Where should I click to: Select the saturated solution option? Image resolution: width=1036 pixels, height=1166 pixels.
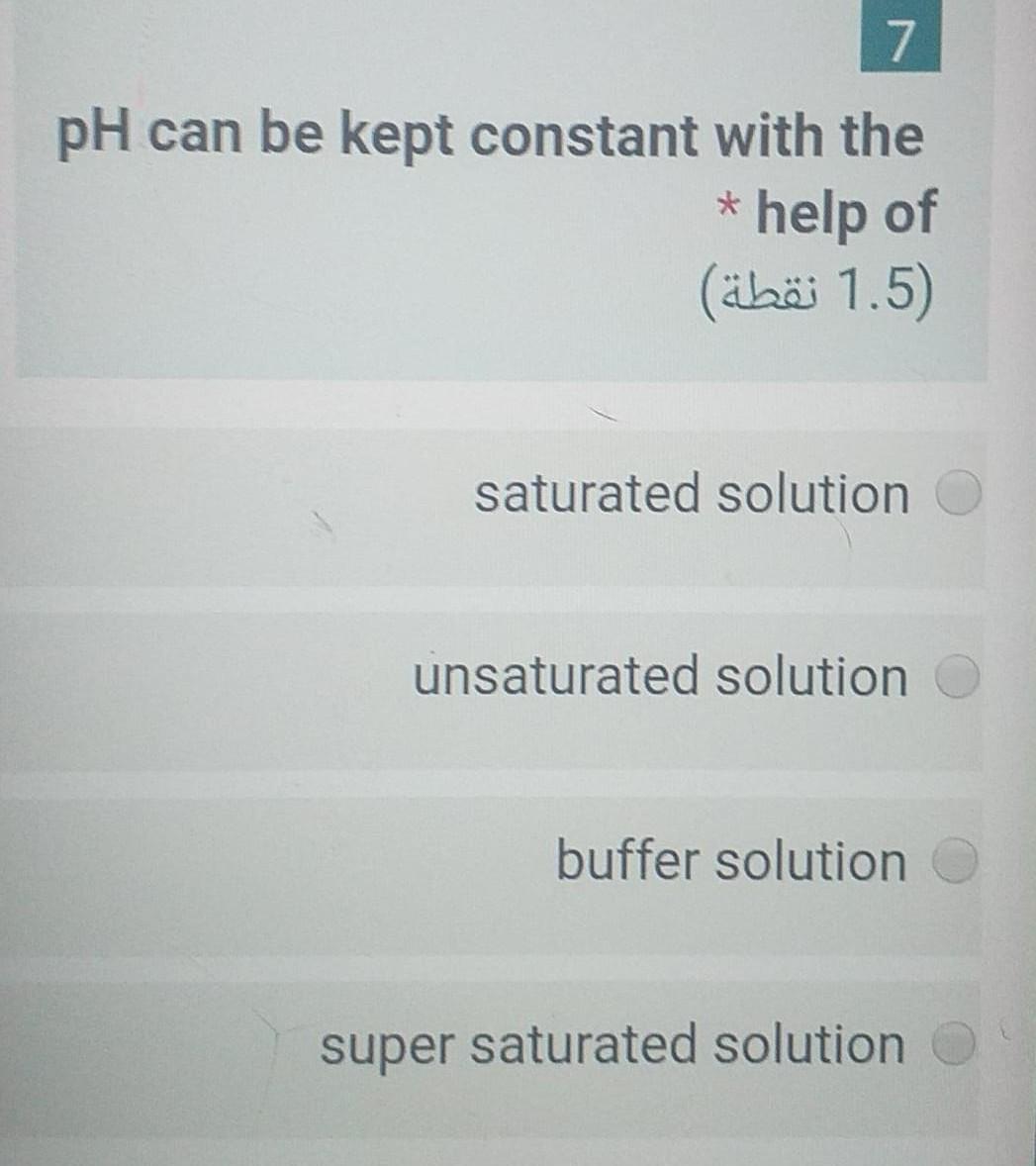pos(958,495)
